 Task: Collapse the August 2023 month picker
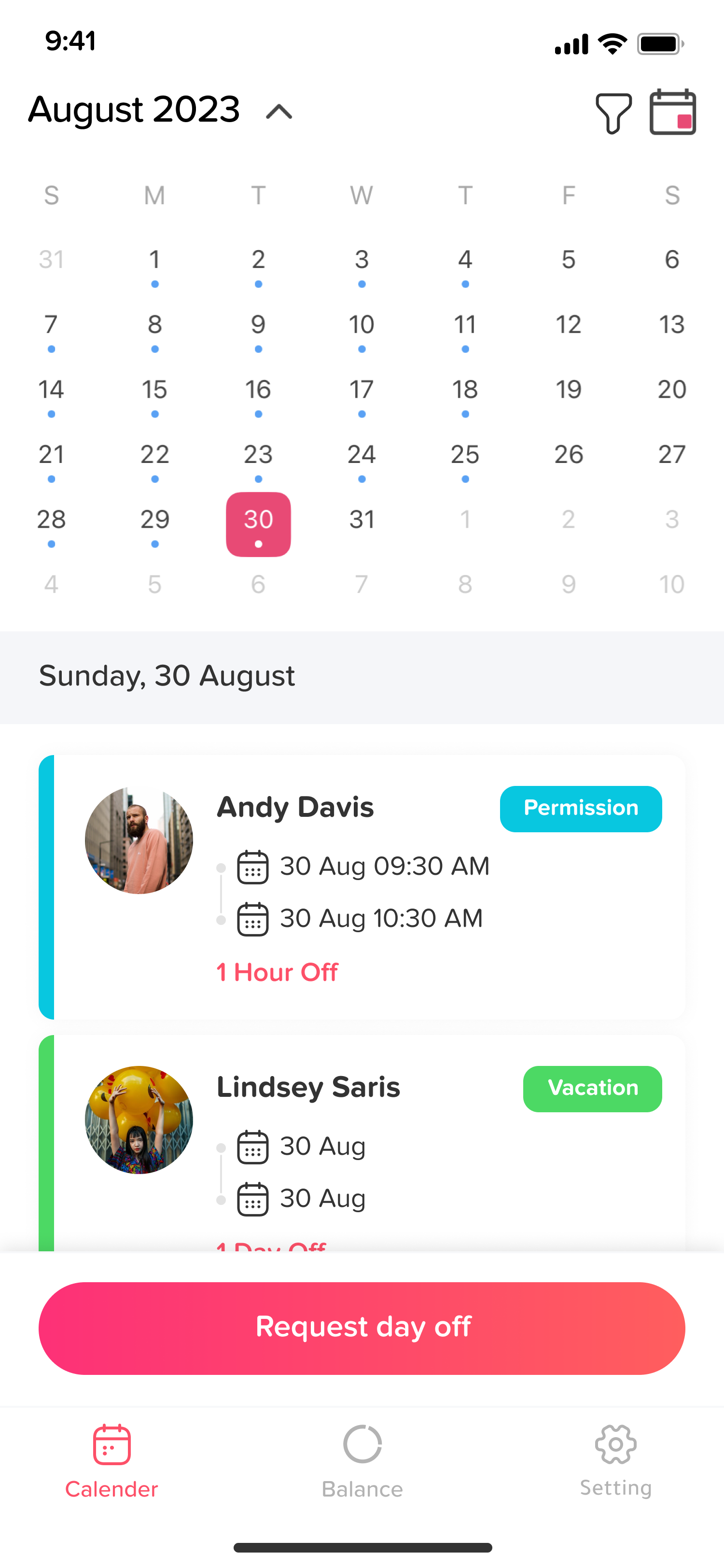tap(279, 112)
